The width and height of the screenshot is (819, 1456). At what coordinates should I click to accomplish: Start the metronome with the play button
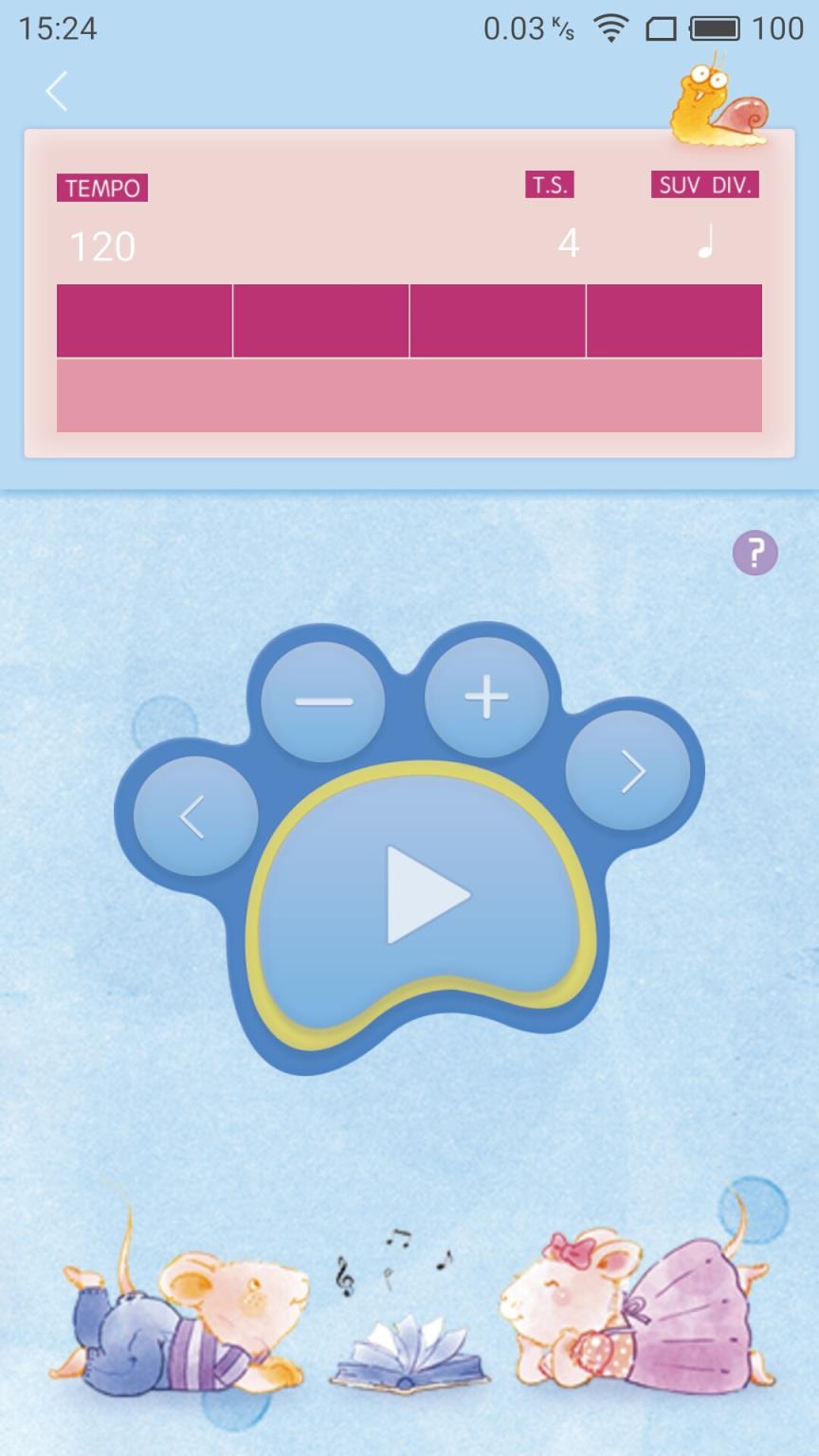coord(427,896)
